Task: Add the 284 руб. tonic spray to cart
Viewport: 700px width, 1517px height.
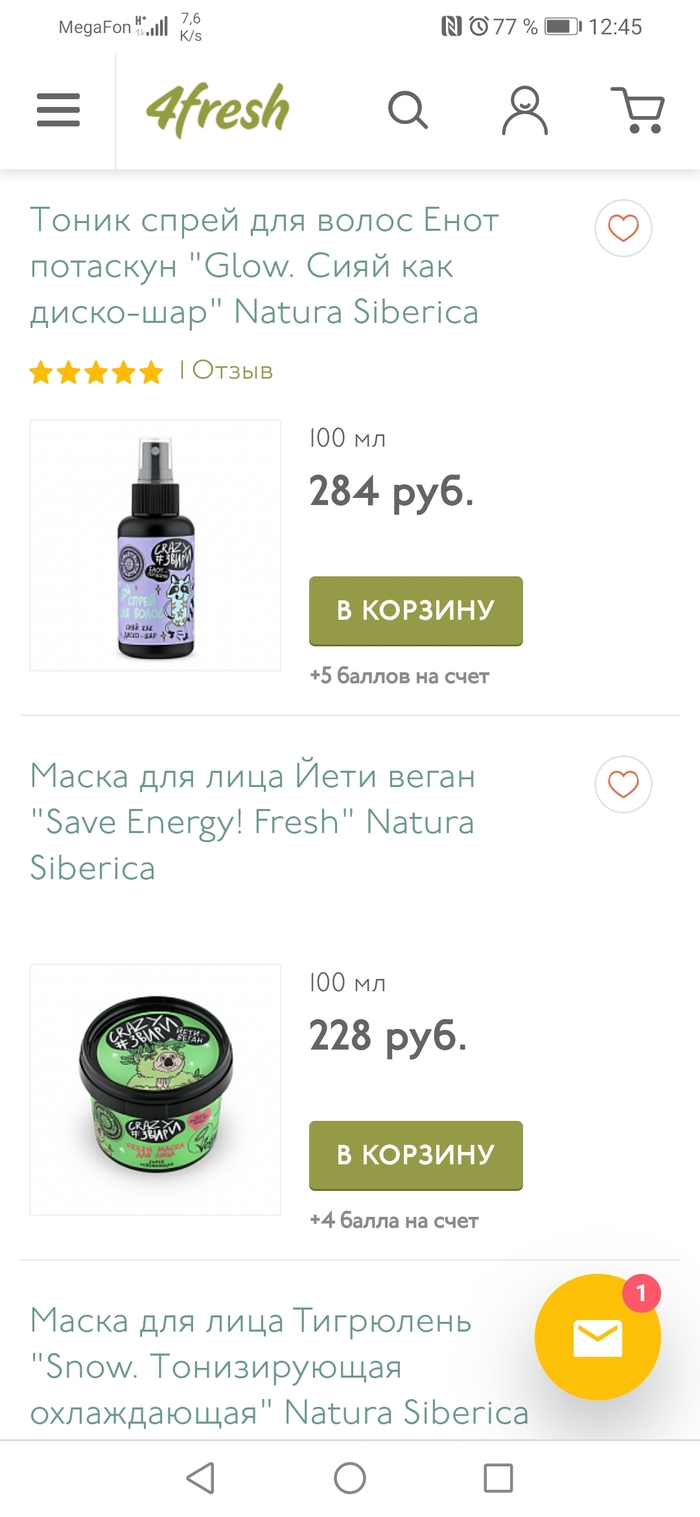Action: click(x=415, y=610)
